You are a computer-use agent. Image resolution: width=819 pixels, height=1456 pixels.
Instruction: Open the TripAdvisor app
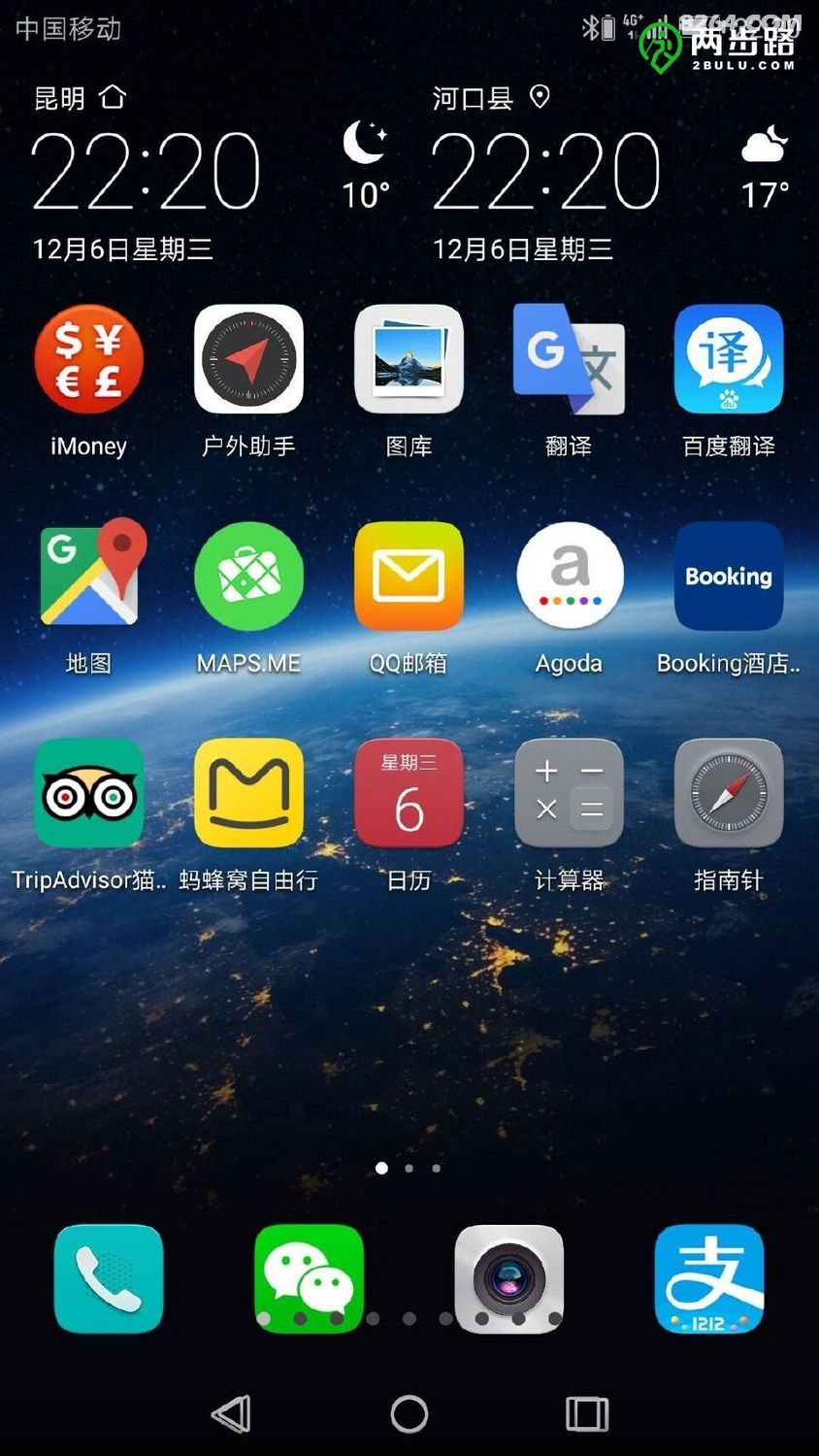pos(88,794)
